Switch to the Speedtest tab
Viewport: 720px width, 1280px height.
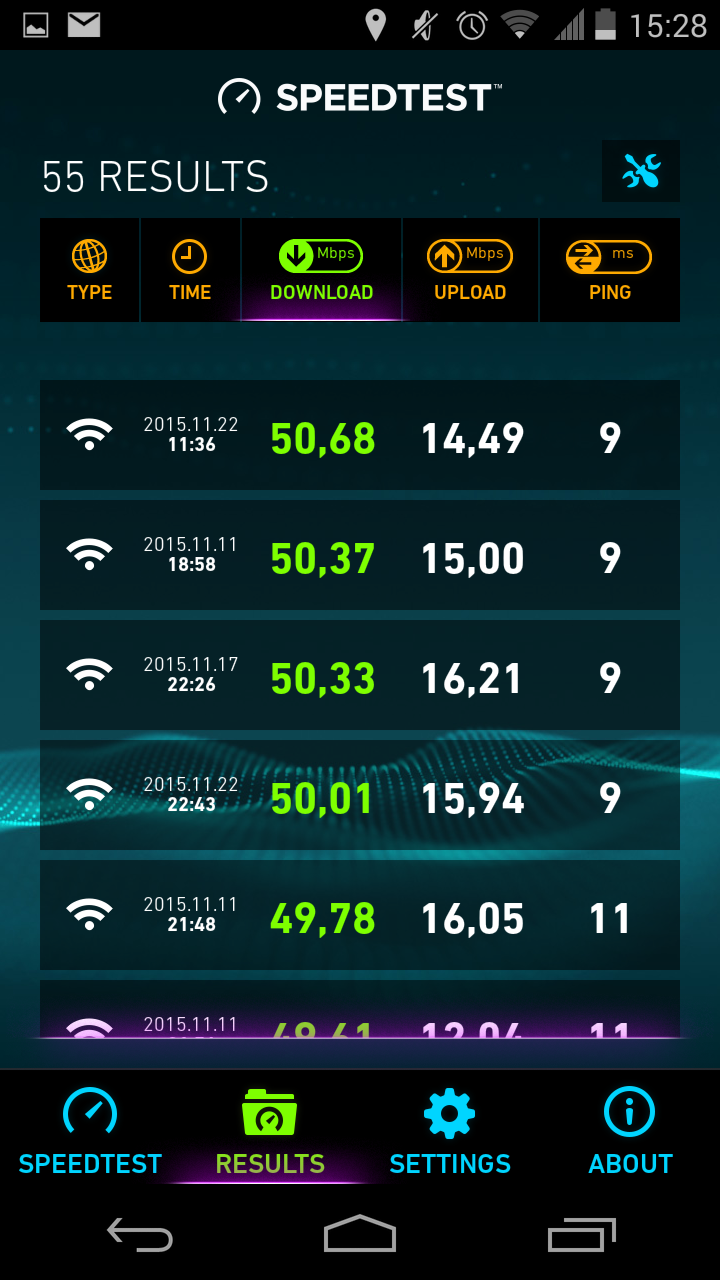tap(90, 1130)
